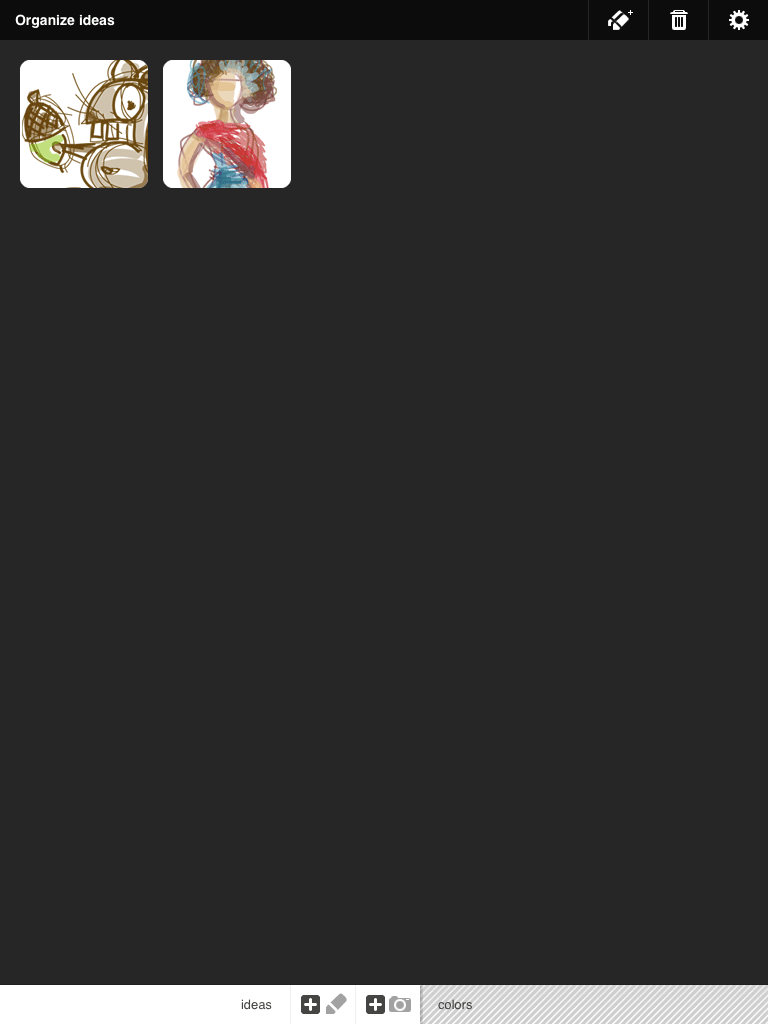Tap the trash can to delete ideas

click(679, 20)
